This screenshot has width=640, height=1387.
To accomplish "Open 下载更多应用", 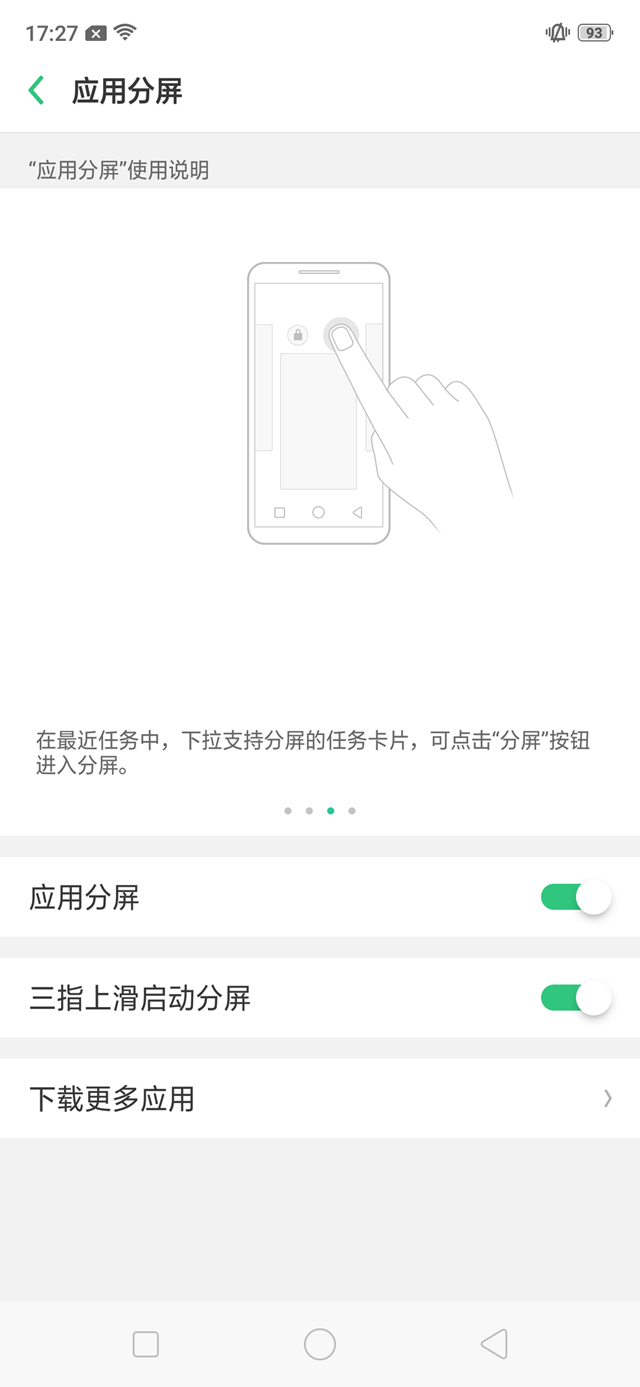I will 320,1099.
